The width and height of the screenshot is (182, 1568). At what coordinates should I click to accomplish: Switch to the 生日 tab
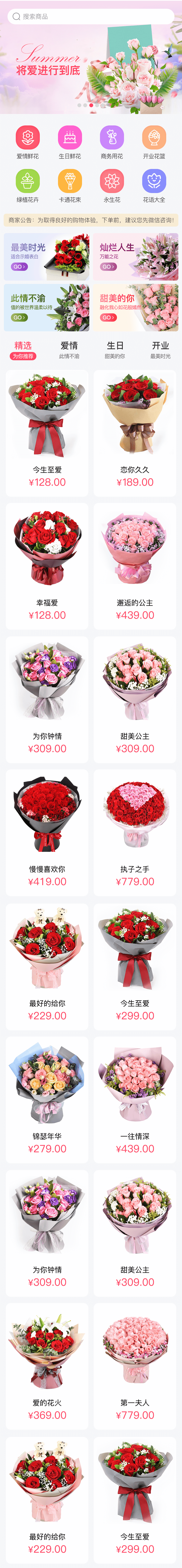click(115, 349)
